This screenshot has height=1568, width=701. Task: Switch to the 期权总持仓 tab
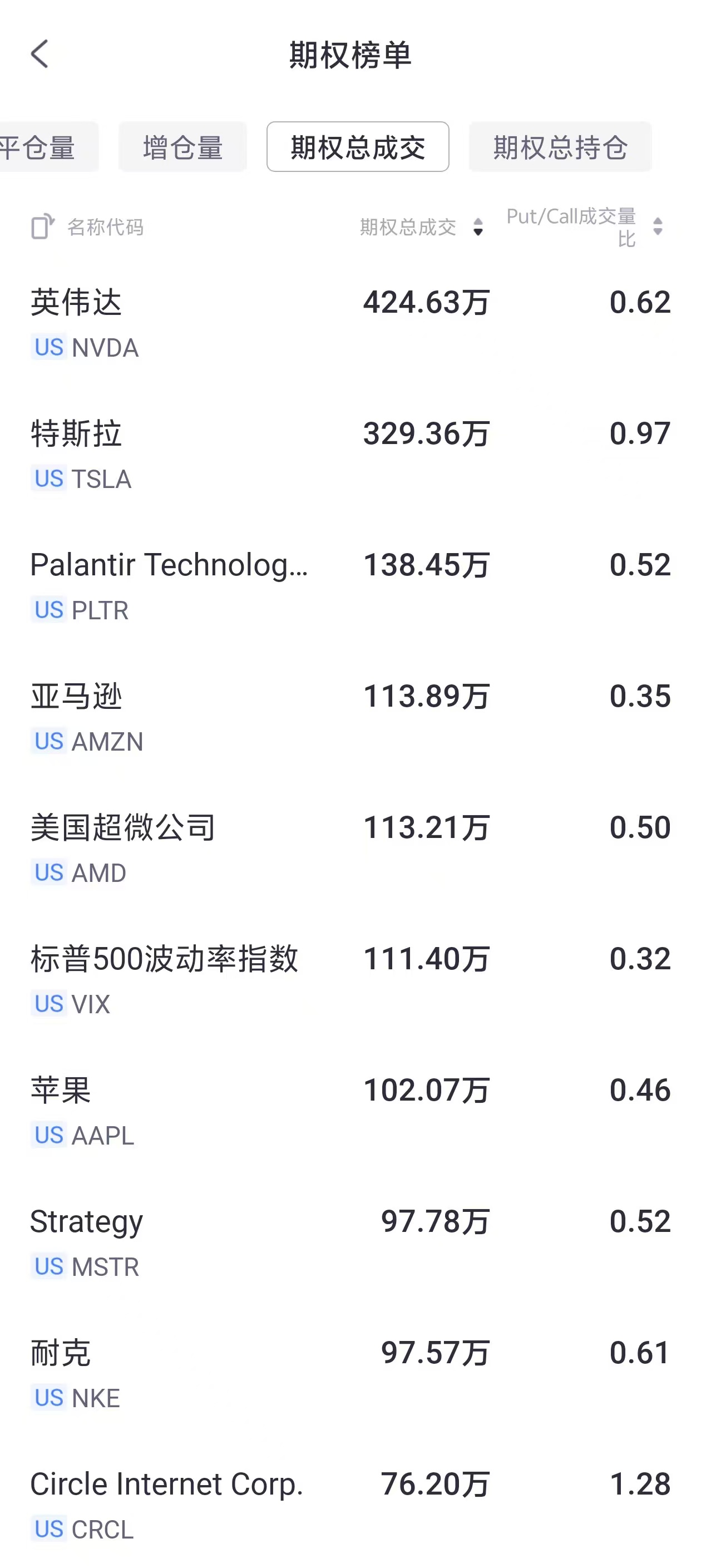560,147
